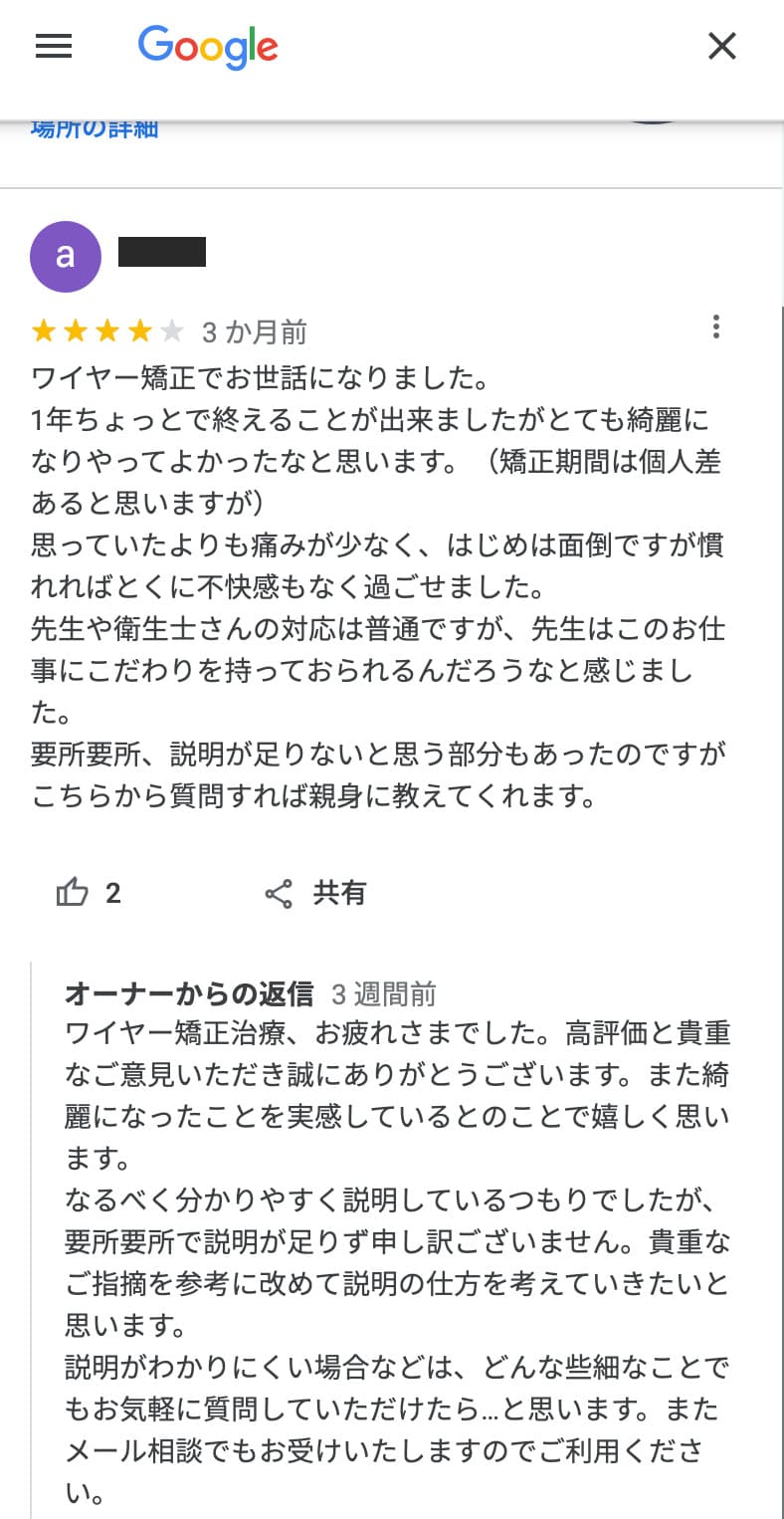Like this review with thumbs up
This screenshot has width=784, height=1519.
[x=73, y=893]
